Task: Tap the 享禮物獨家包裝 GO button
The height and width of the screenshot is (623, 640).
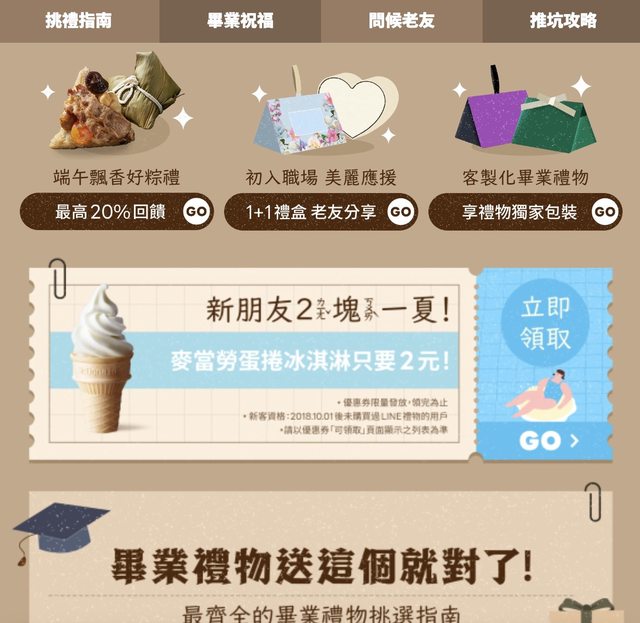Action: click(x=525, y=212)
